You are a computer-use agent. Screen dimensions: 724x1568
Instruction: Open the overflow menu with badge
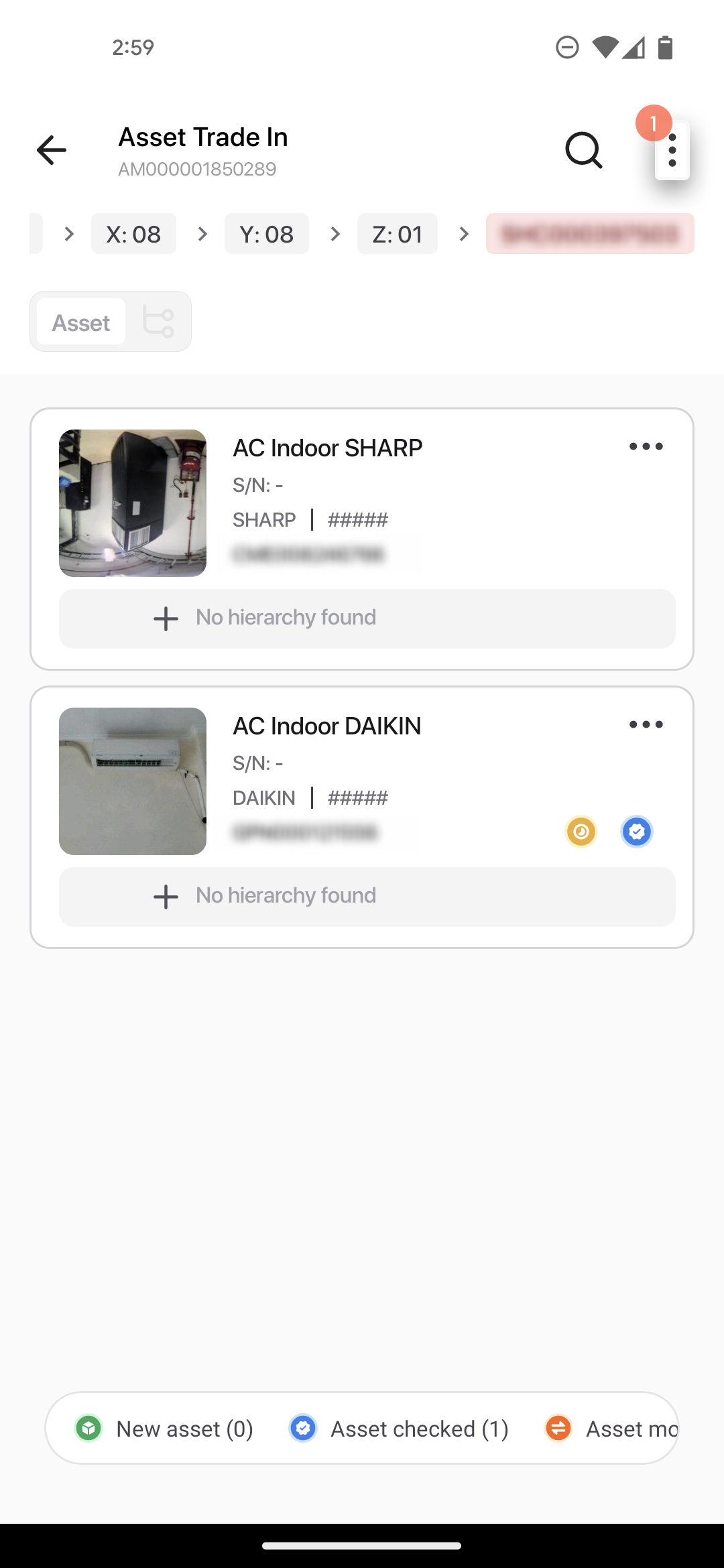click(x=672, y=150)
